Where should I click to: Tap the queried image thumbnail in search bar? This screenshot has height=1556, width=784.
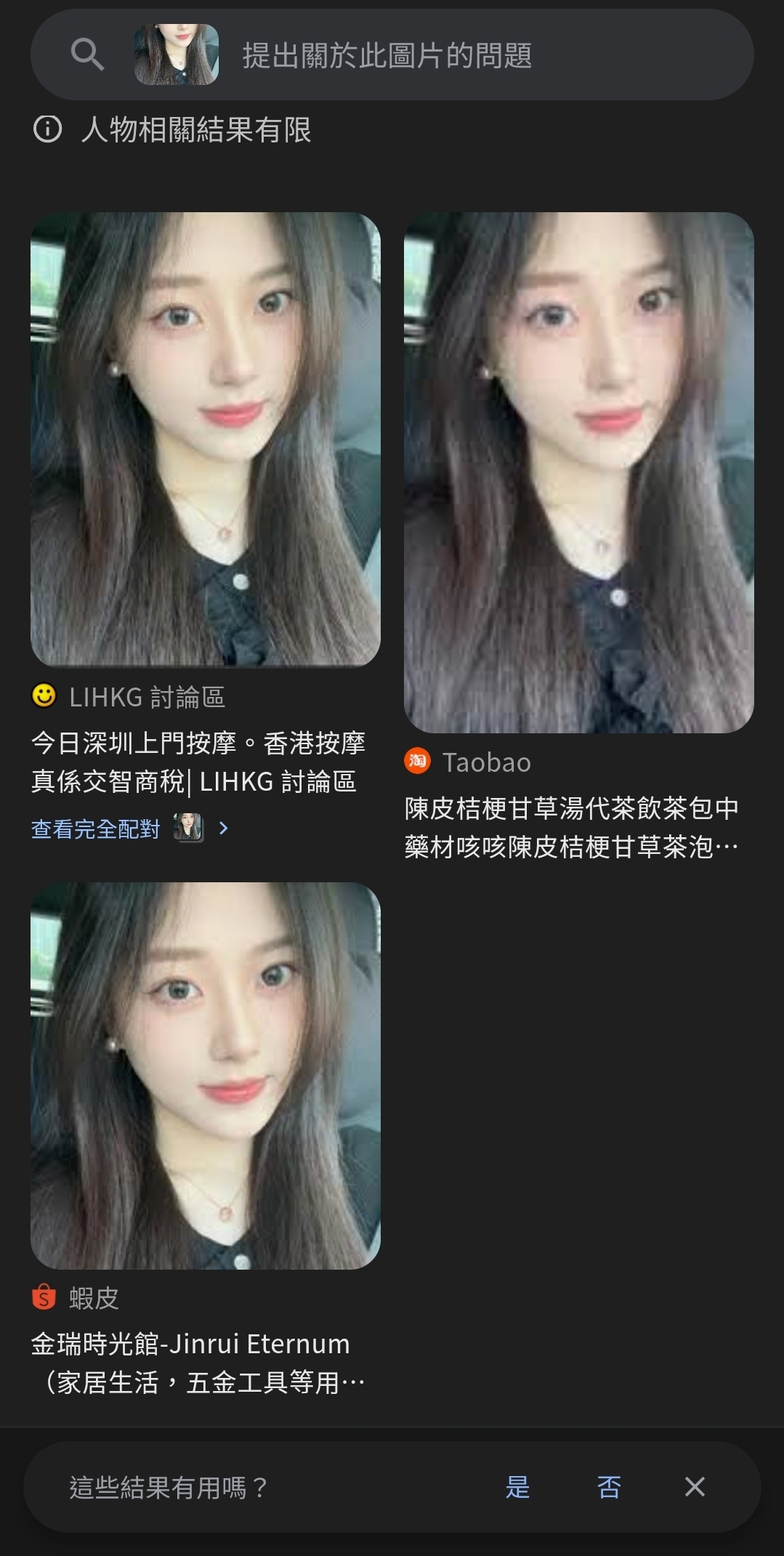[x=177, y=55]
